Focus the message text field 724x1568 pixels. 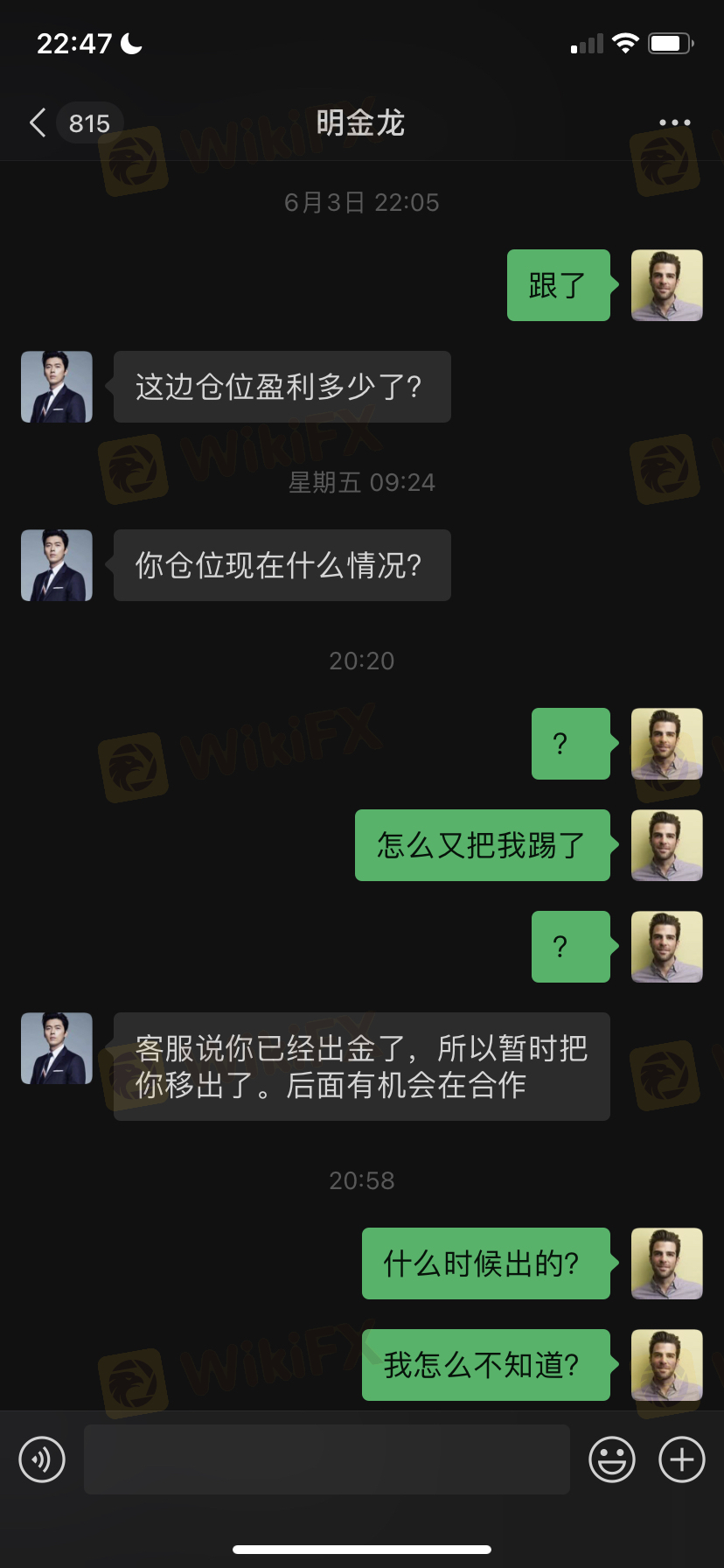[326, 1459]
